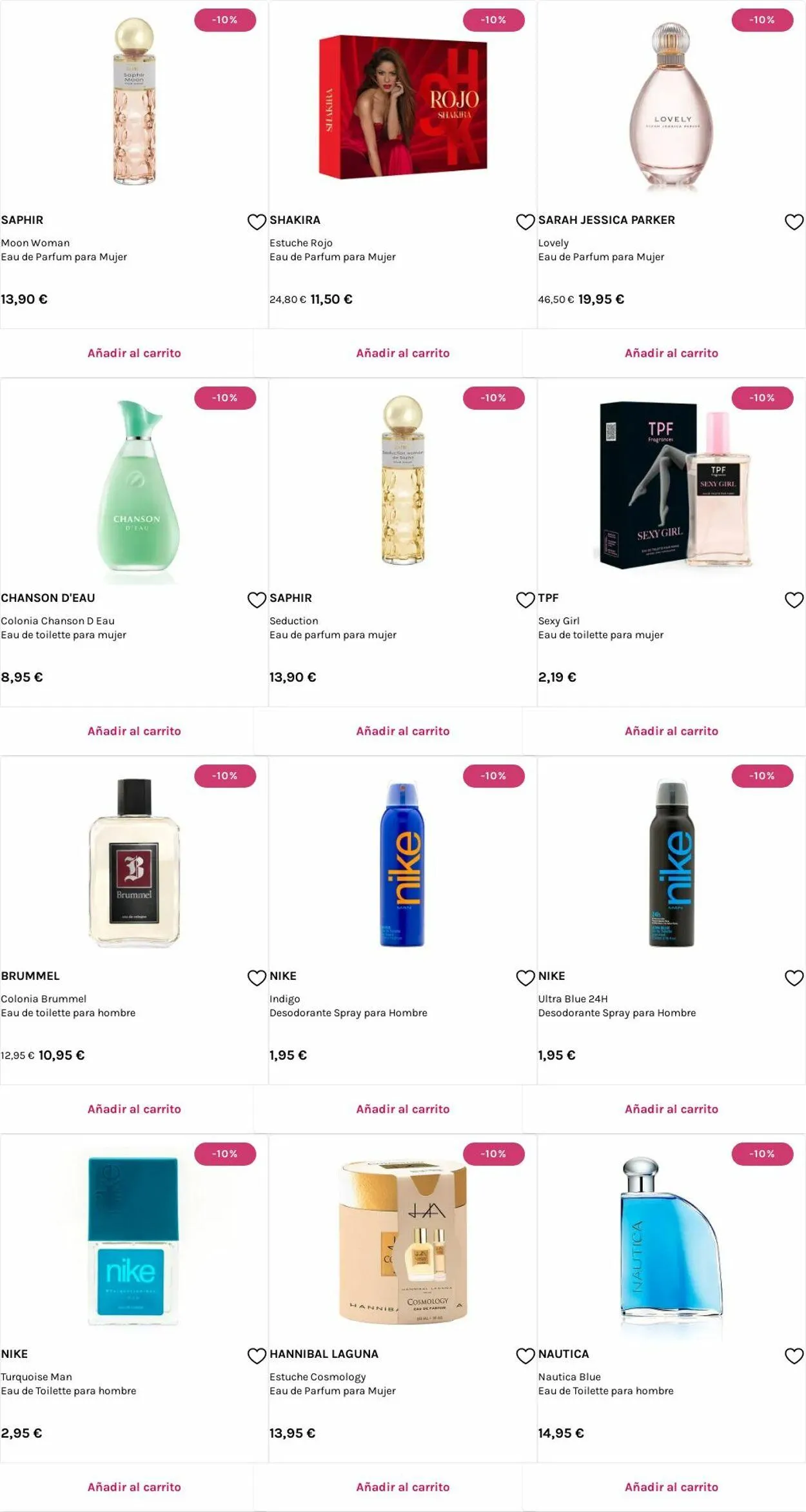The height and width of the screenshot is (1512, 806).
Task: Add Chanson D'Eau cologne to cart
Action: click(x=134, y=731)
